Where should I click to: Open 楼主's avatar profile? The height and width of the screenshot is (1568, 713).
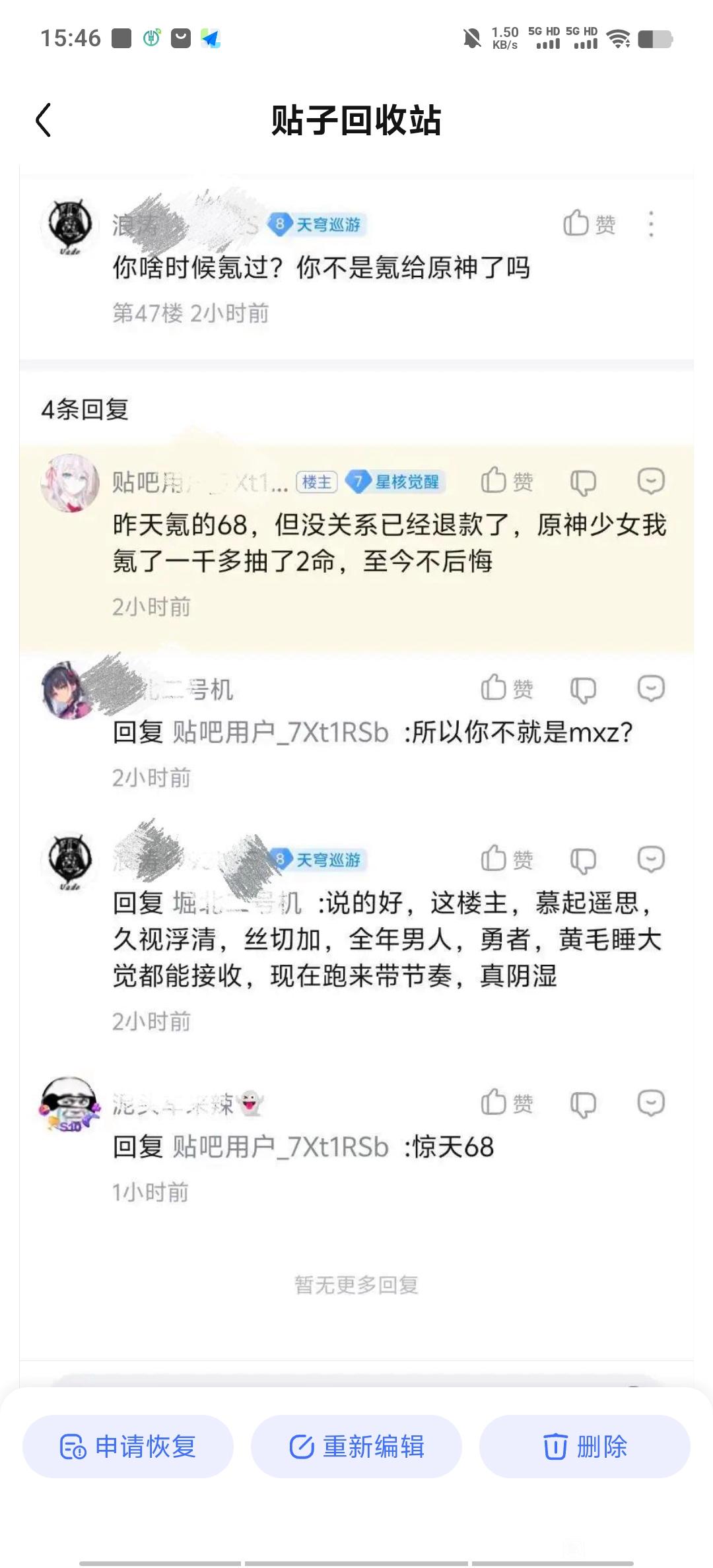(70, 482)
